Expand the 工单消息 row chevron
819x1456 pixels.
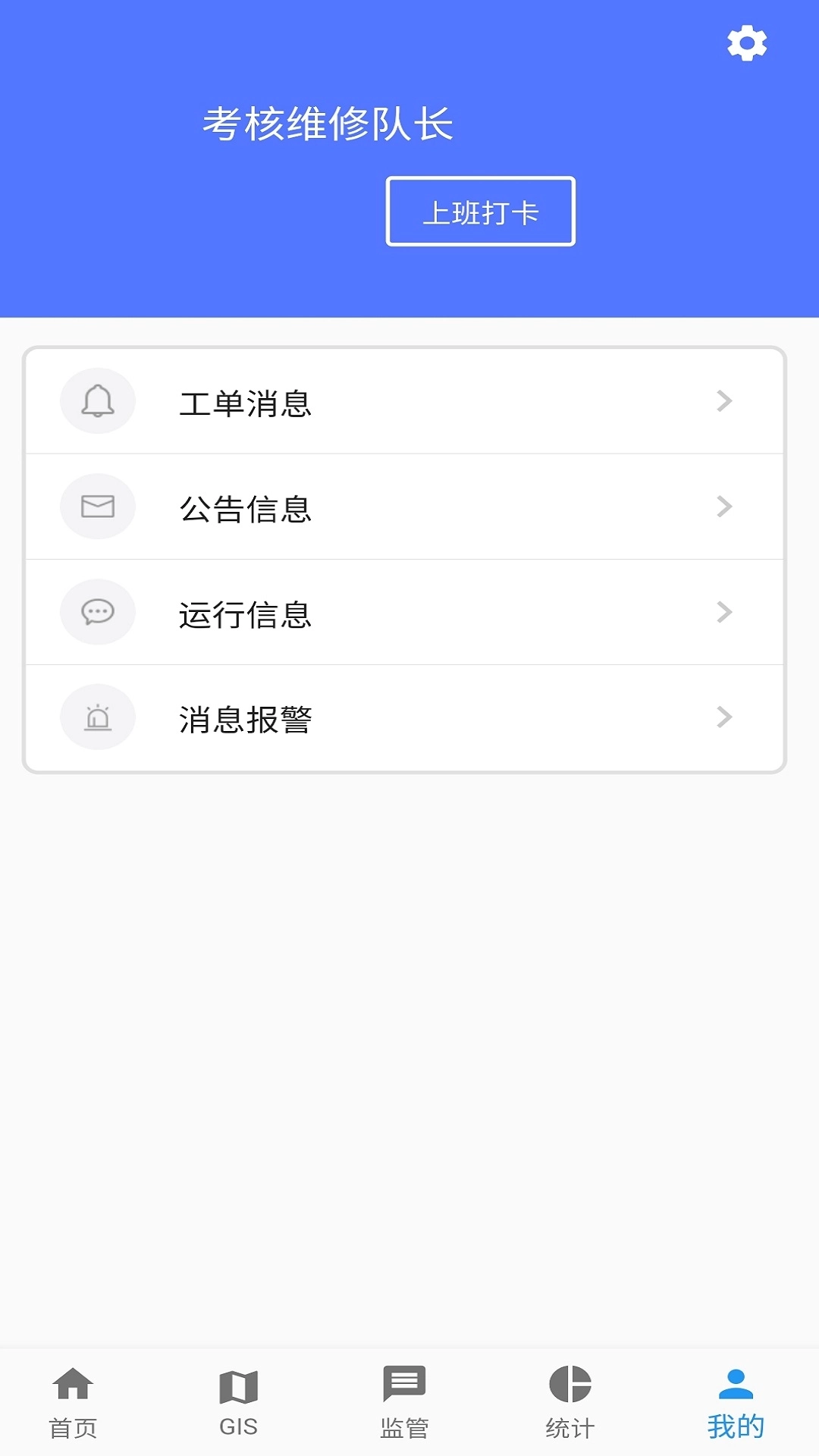726,401
